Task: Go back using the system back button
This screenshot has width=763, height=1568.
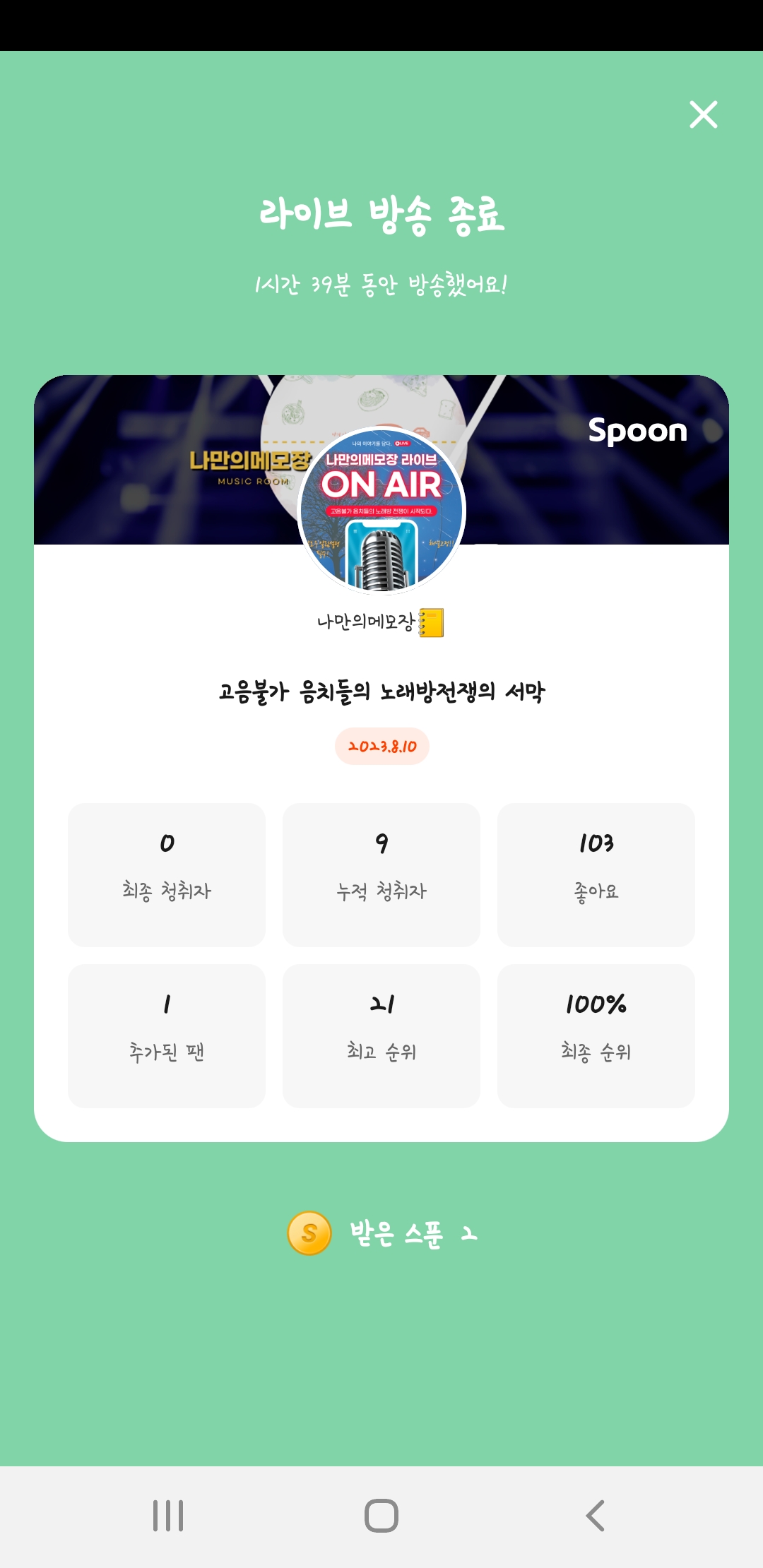Action: pos(596,1516)
